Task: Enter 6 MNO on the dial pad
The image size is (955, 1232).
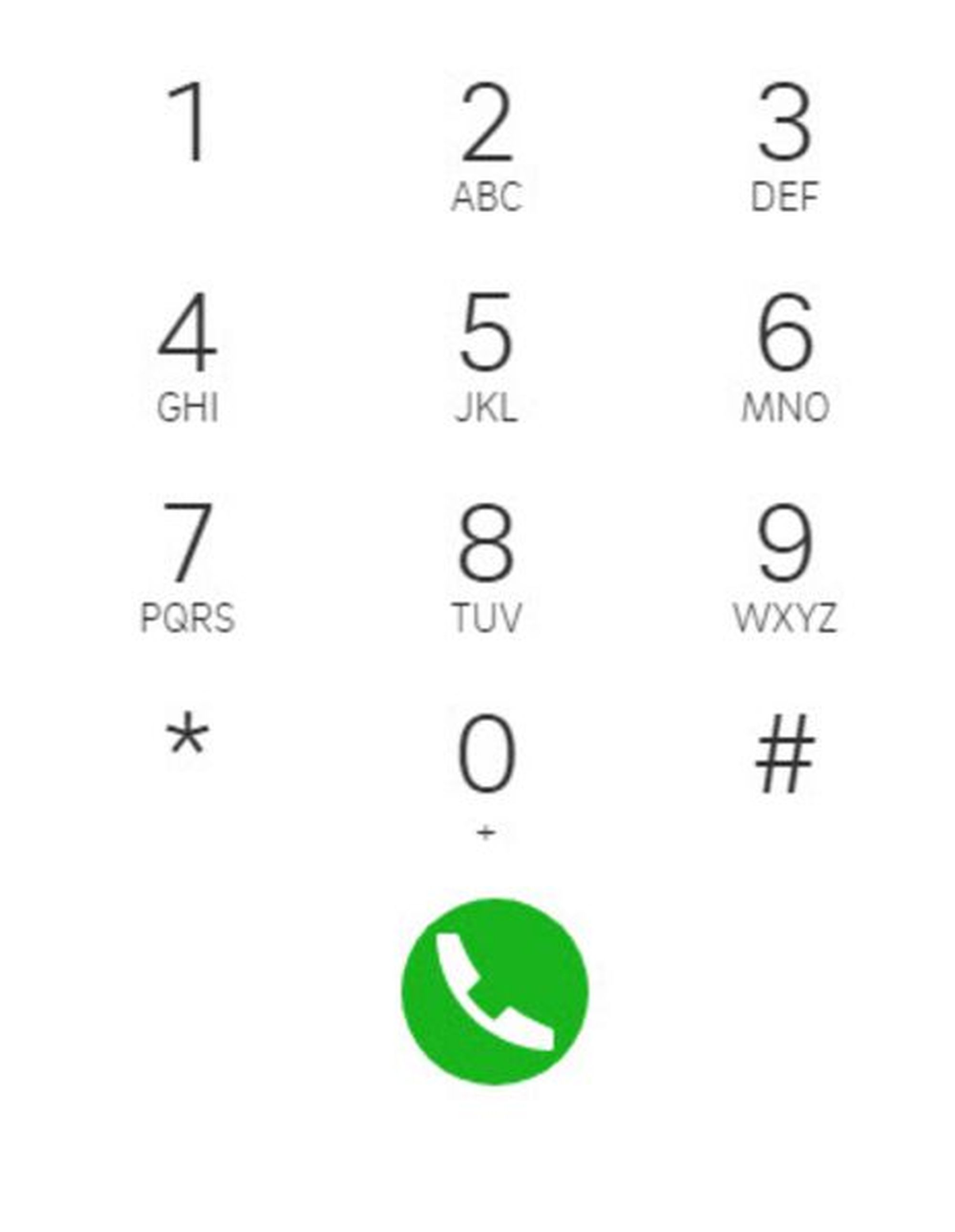Action: (785, 356)
